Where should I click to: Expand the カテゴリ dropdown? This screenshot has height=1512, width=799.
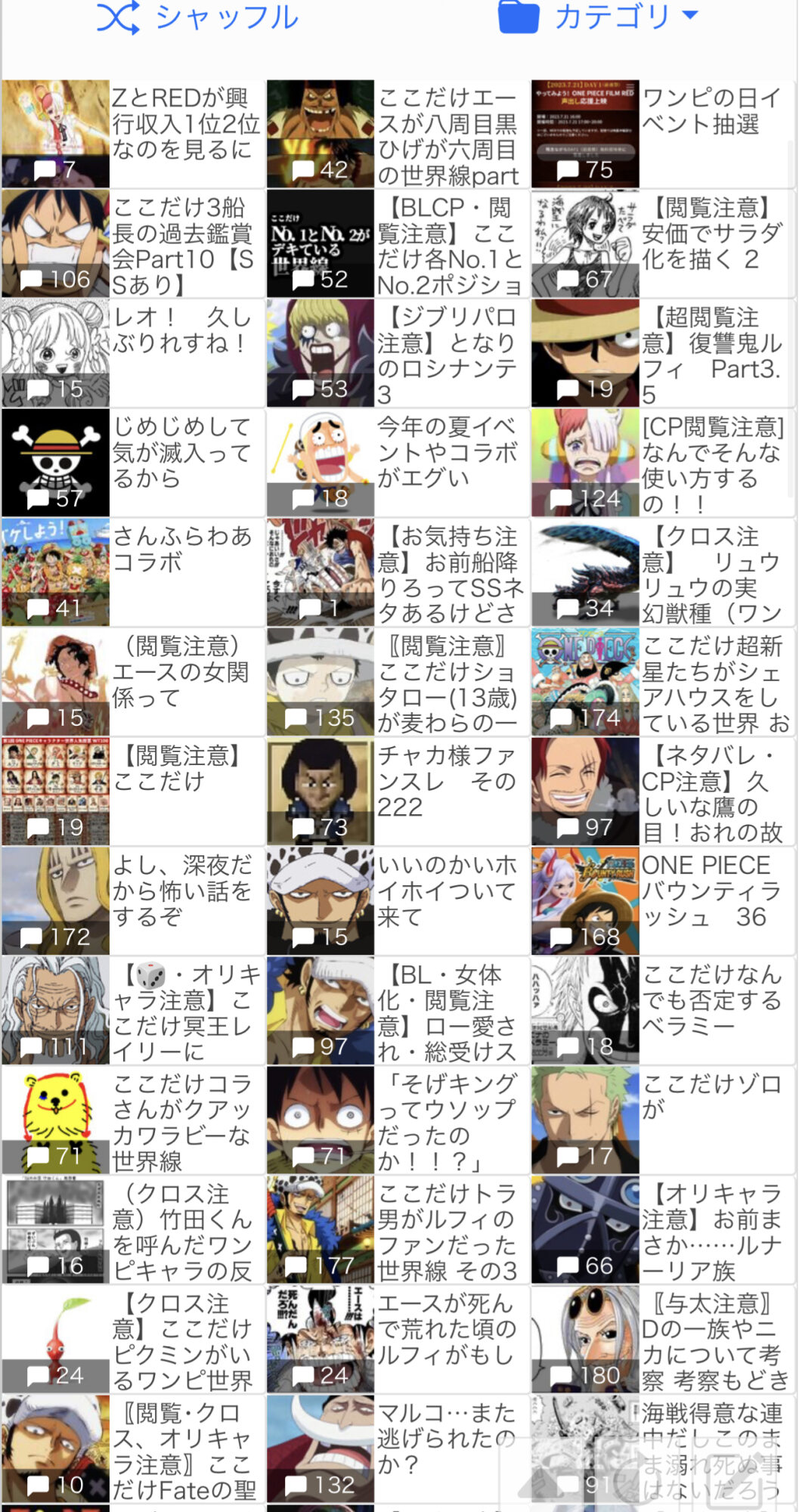[x=597, y=17]
